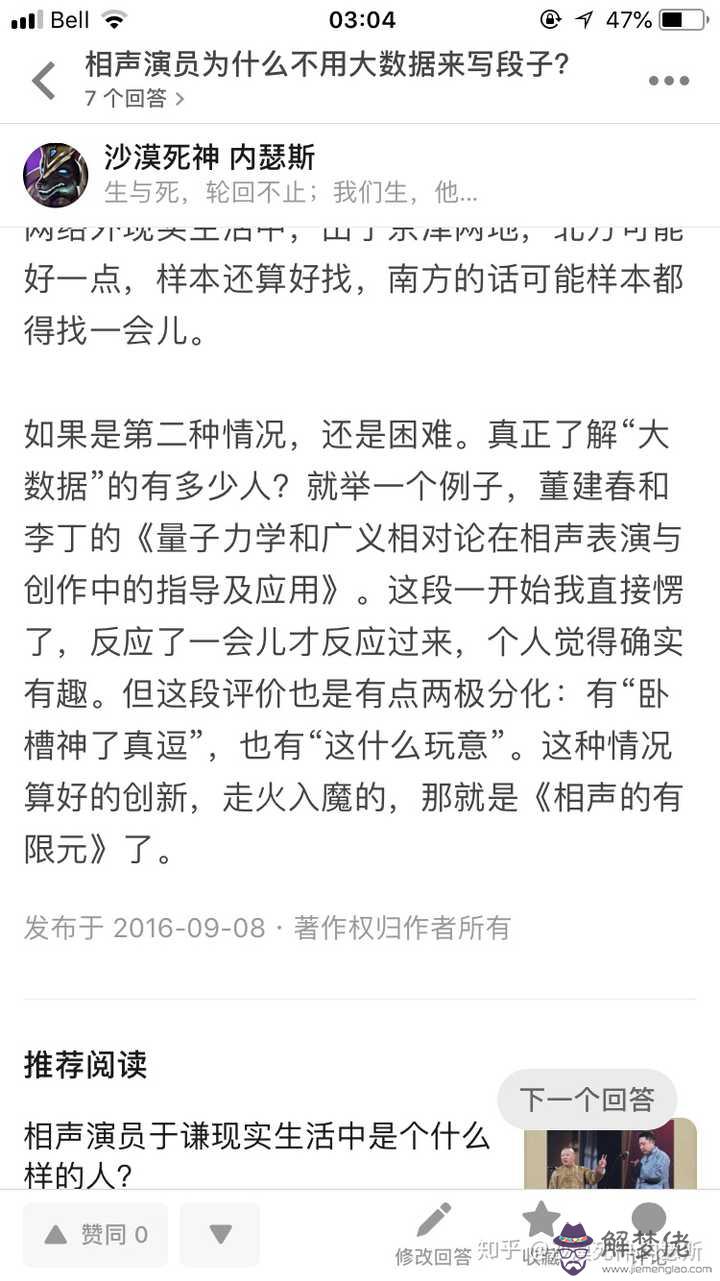Upvote the answer with 赞同
The height and width of the screenshot is (1281, 720).
(x=97, y=1234)
